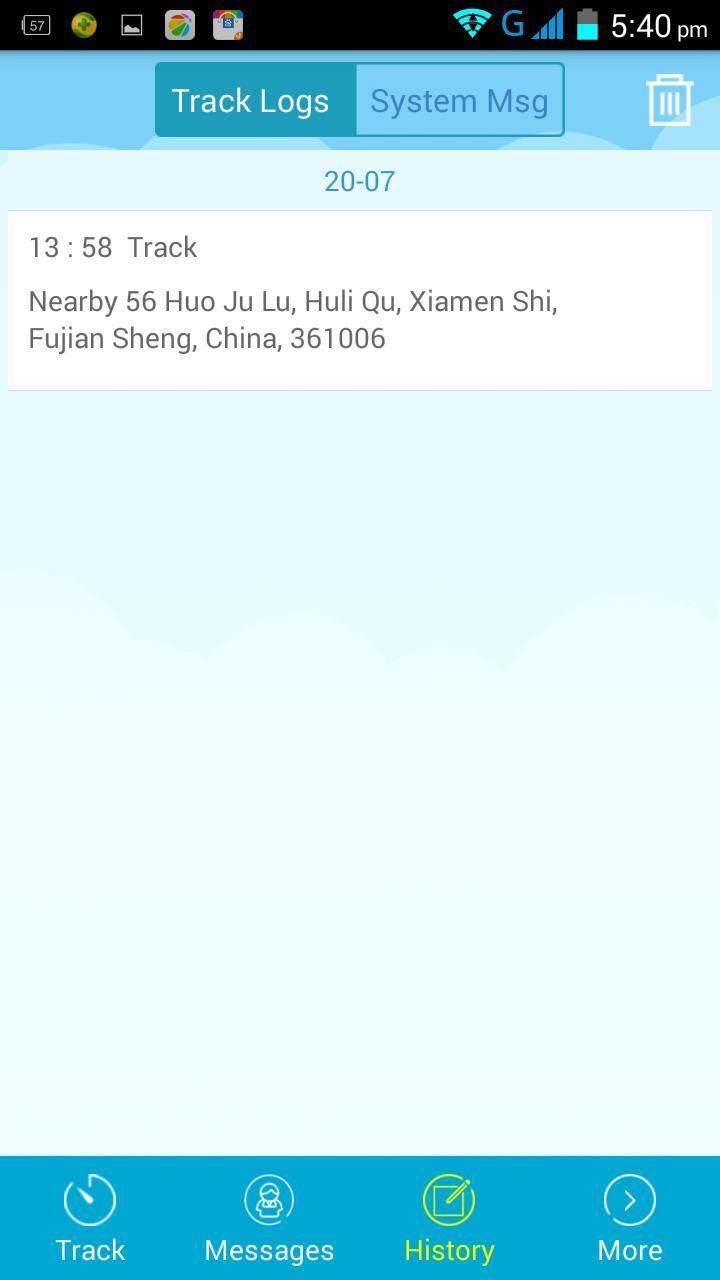Switch to the System Msg tab

[459, 101]
